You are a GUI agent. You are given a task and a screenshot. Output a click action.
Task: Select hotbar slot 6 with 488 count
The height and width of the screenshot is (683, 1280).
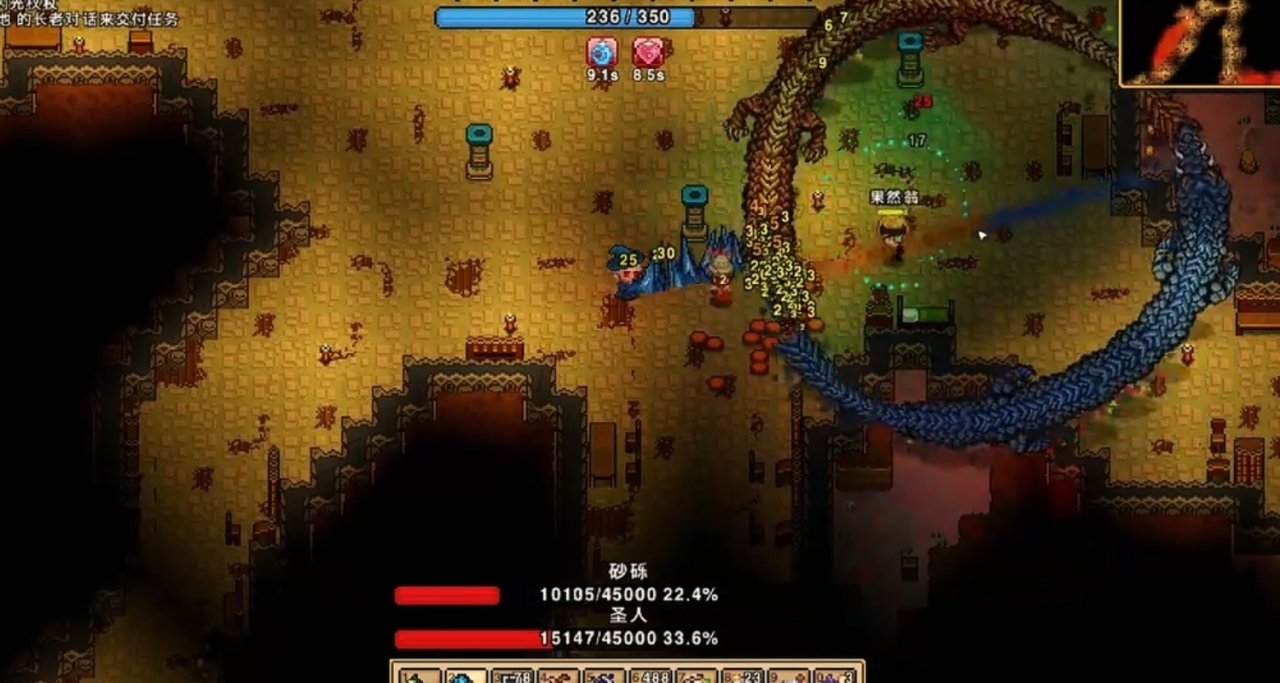pos(650,676)
